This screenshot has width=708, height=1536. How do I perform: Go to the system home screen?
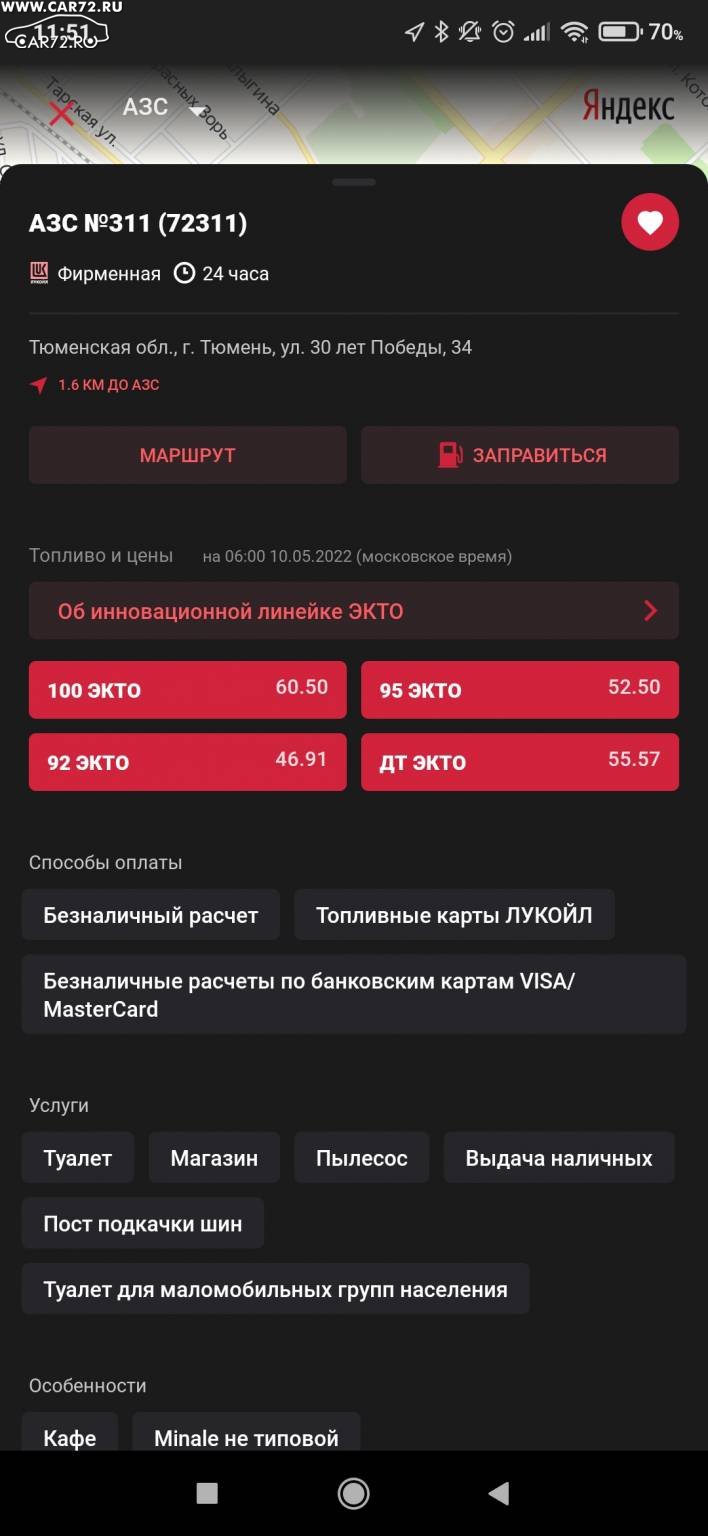pyautogui.click(x=354, y=1493)
